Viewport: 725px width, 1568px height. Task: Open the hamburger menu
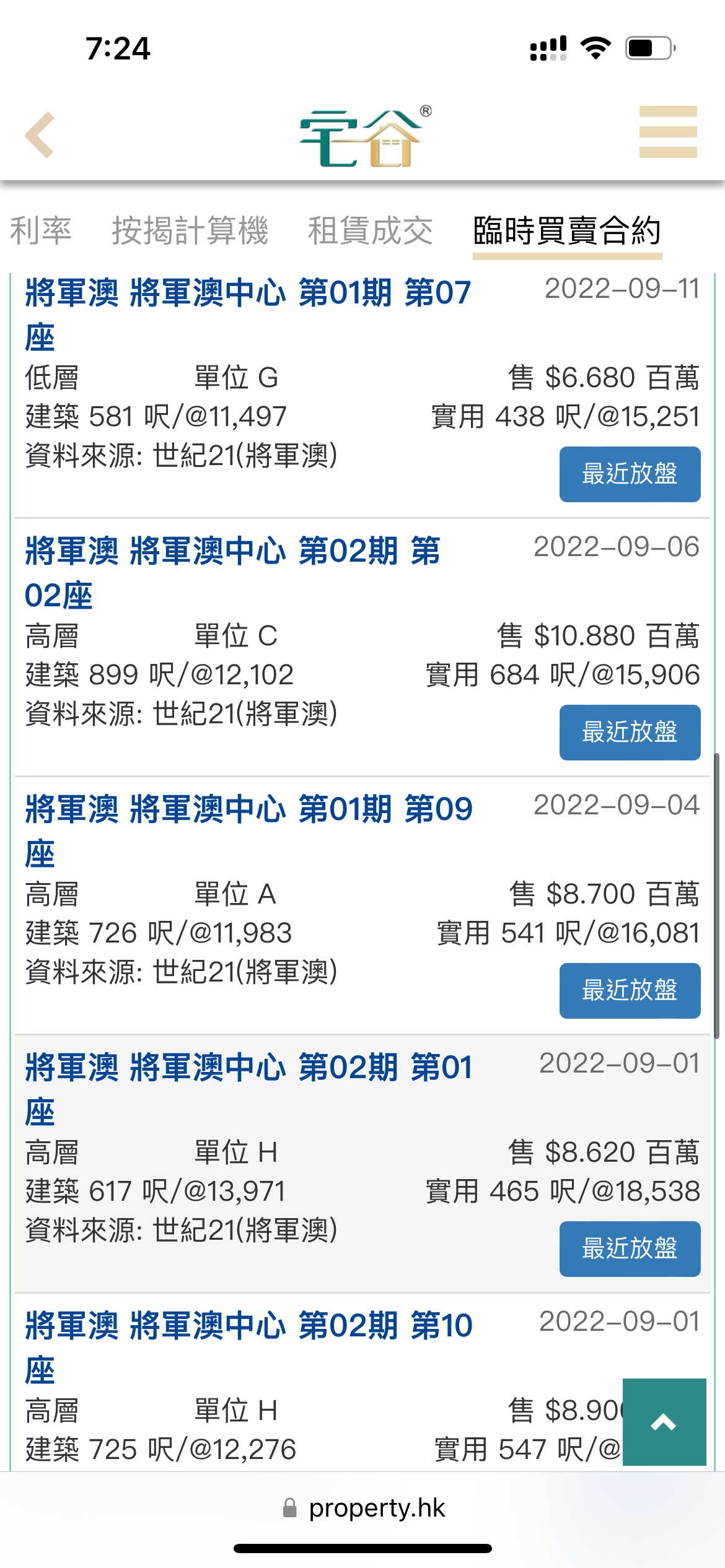pos(668,132)
